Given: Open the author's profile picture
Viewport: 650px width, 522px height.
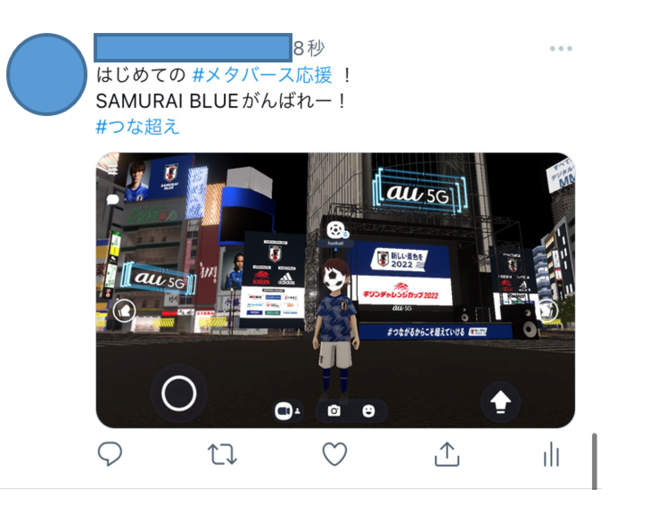Looking at the screenshot, I should click(x=46, y=77).
